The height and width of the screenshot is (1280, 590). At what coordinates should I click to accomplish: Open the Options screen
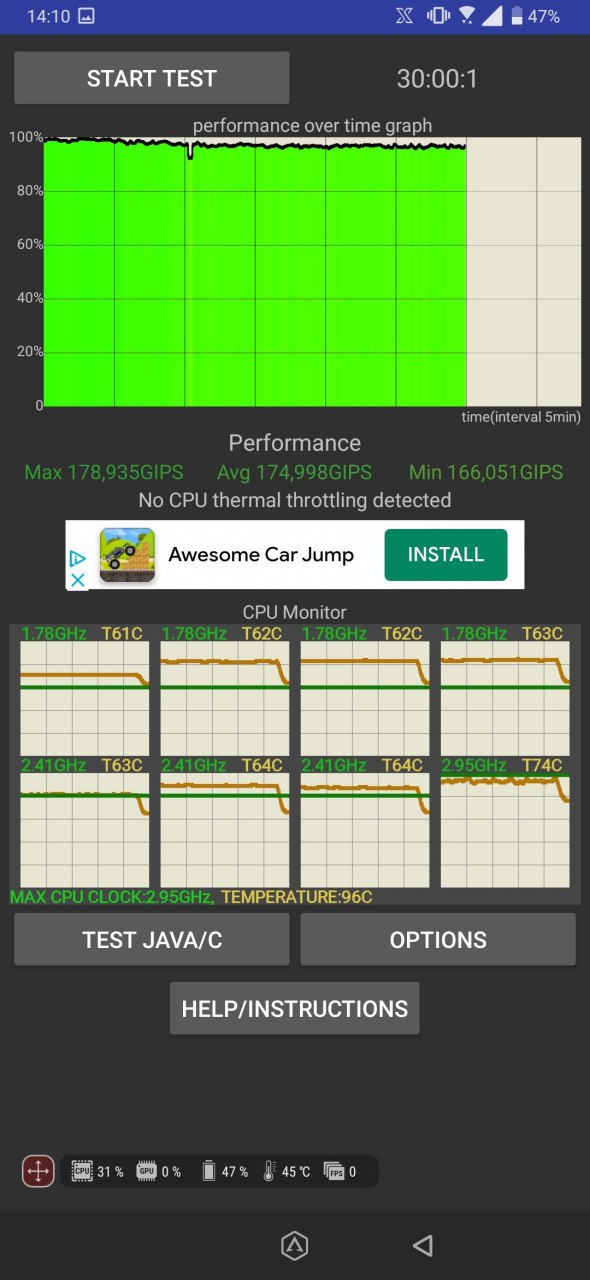pos(438,939)
